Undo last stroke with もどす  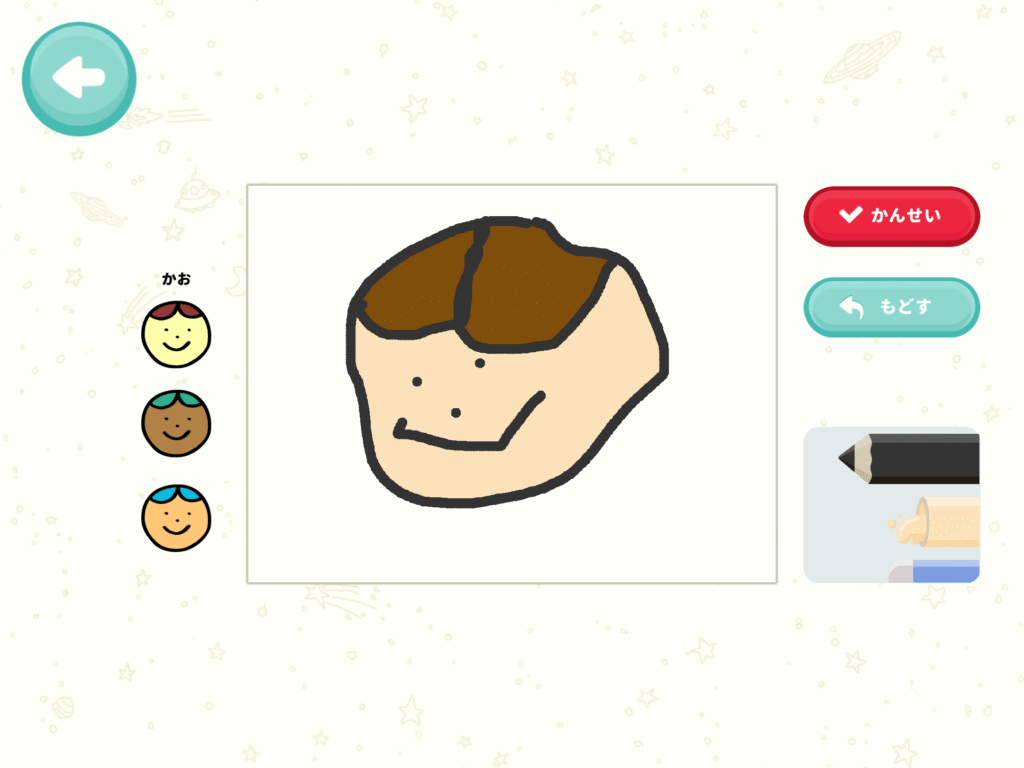[x=892, y=307]
